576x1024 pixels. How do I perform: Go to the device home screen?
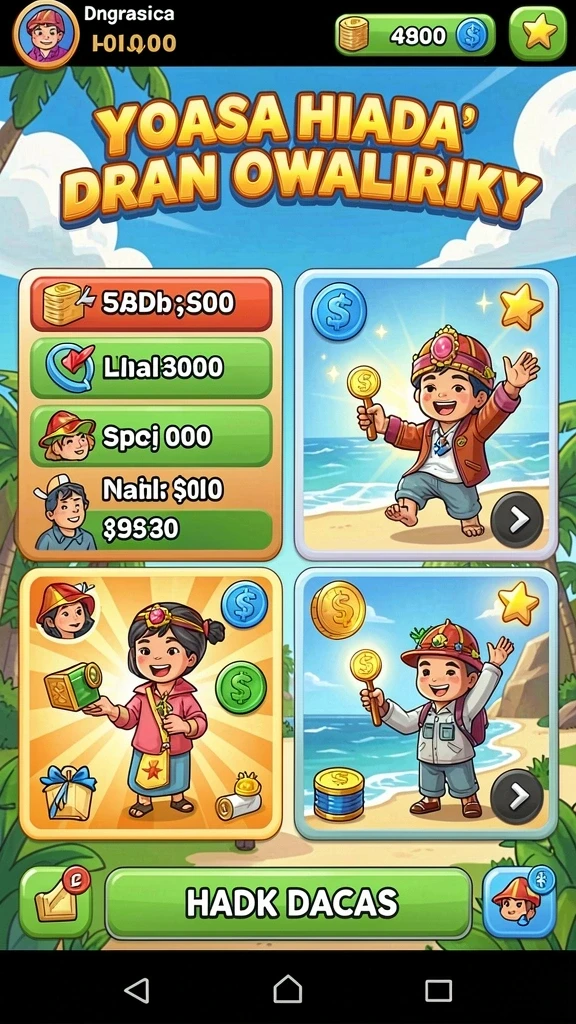click(x=287, y=990)
